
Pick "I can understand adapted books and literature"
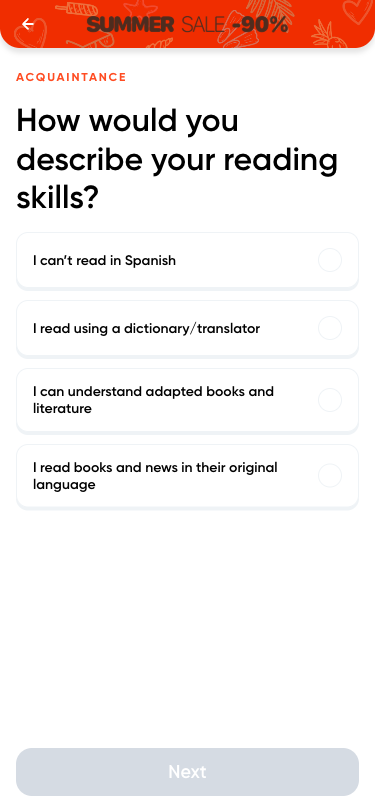(188, 400)
